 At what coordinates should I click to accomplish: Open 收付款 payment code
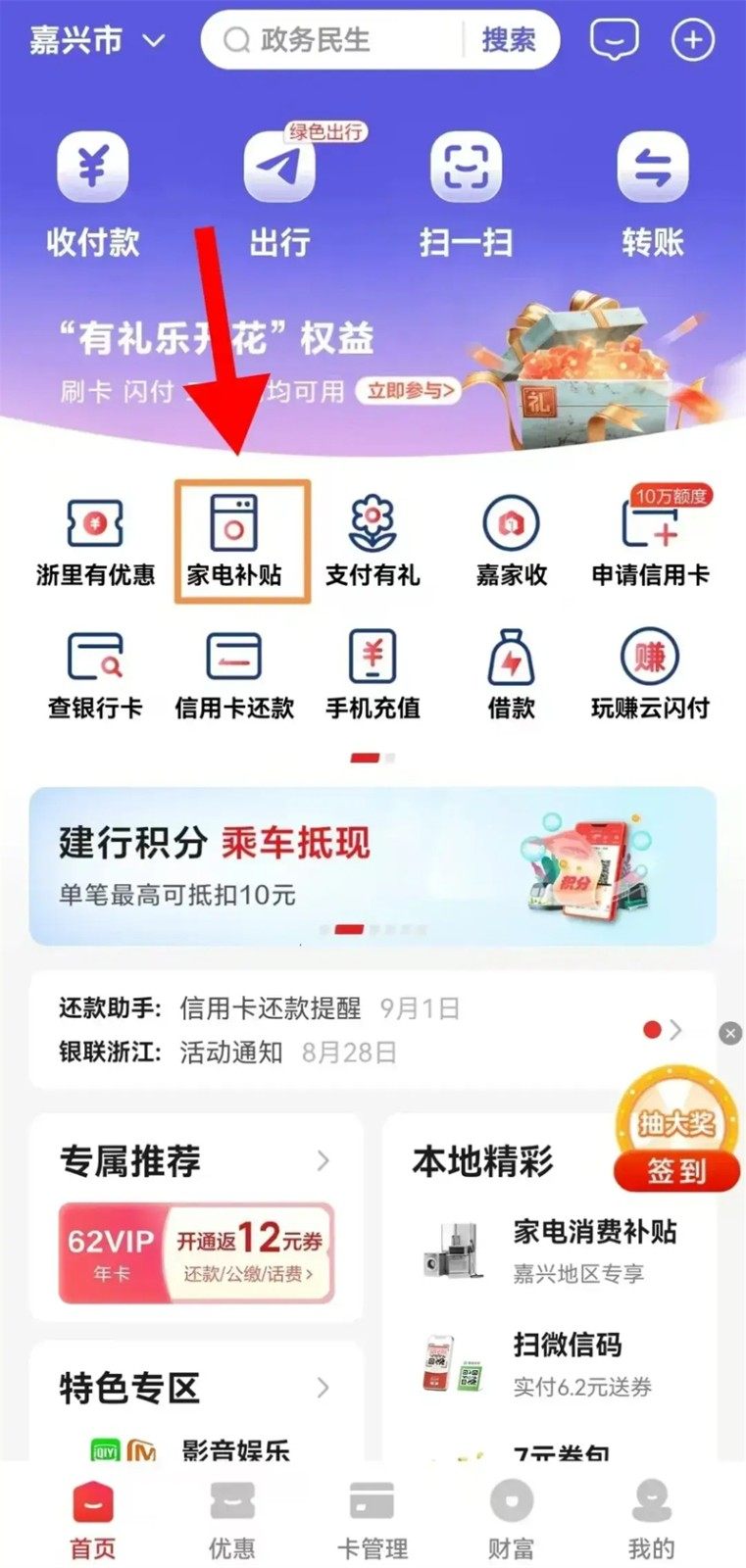[x=92, y=193]
